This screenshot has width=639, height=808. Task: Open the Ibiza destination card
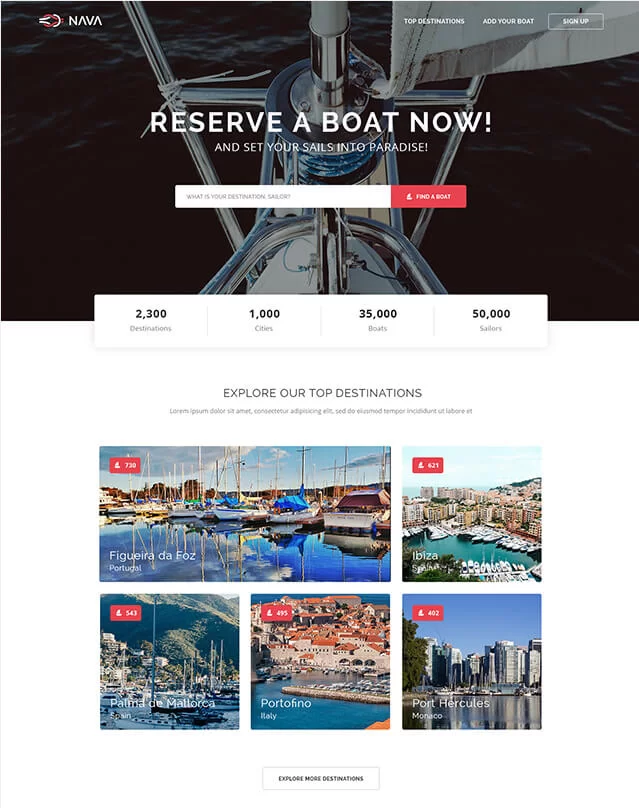[471, 513]
